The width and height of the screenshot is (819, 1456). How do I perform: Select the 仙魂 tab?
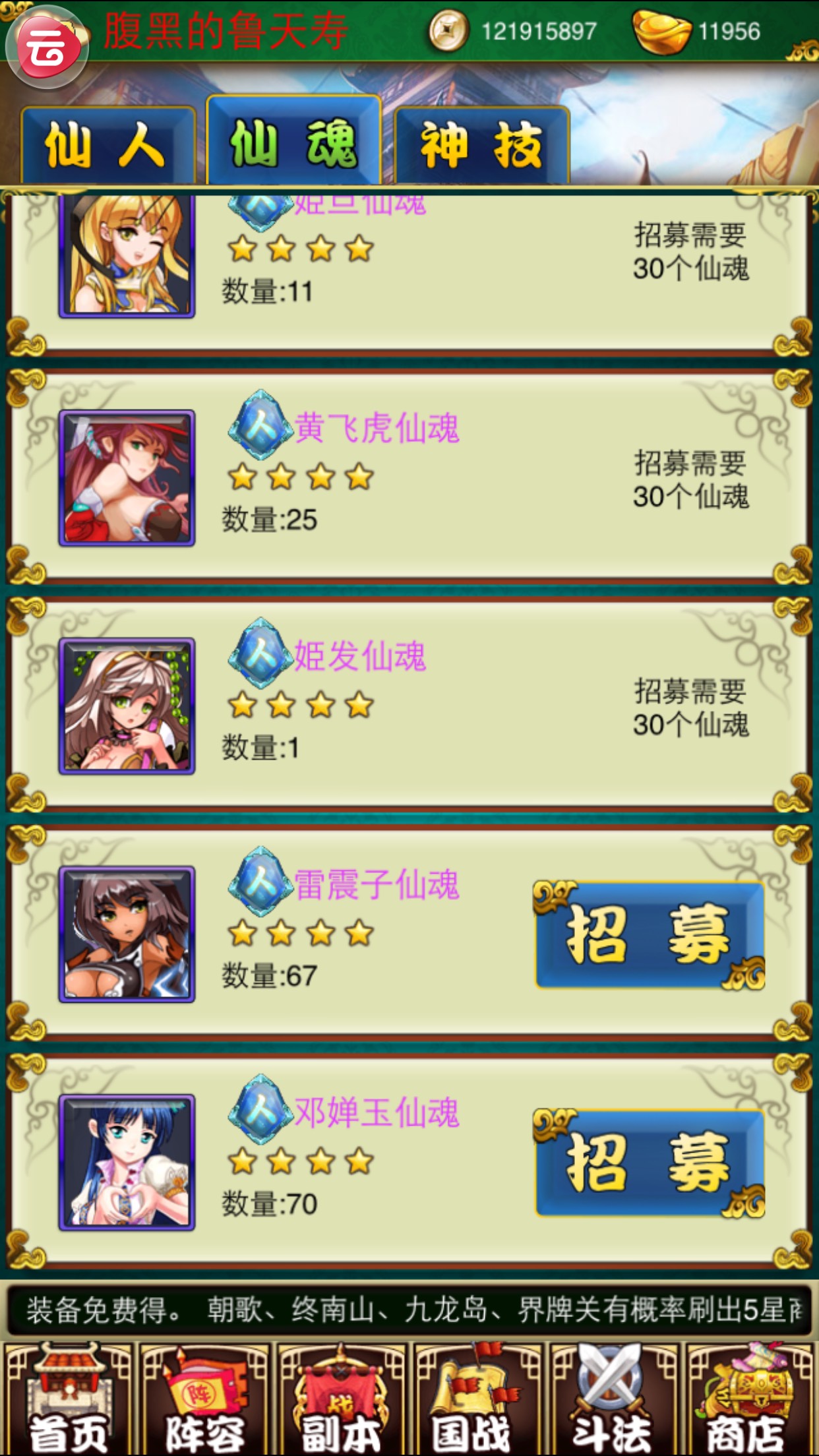pyautogui.click(x=293, y=142)
